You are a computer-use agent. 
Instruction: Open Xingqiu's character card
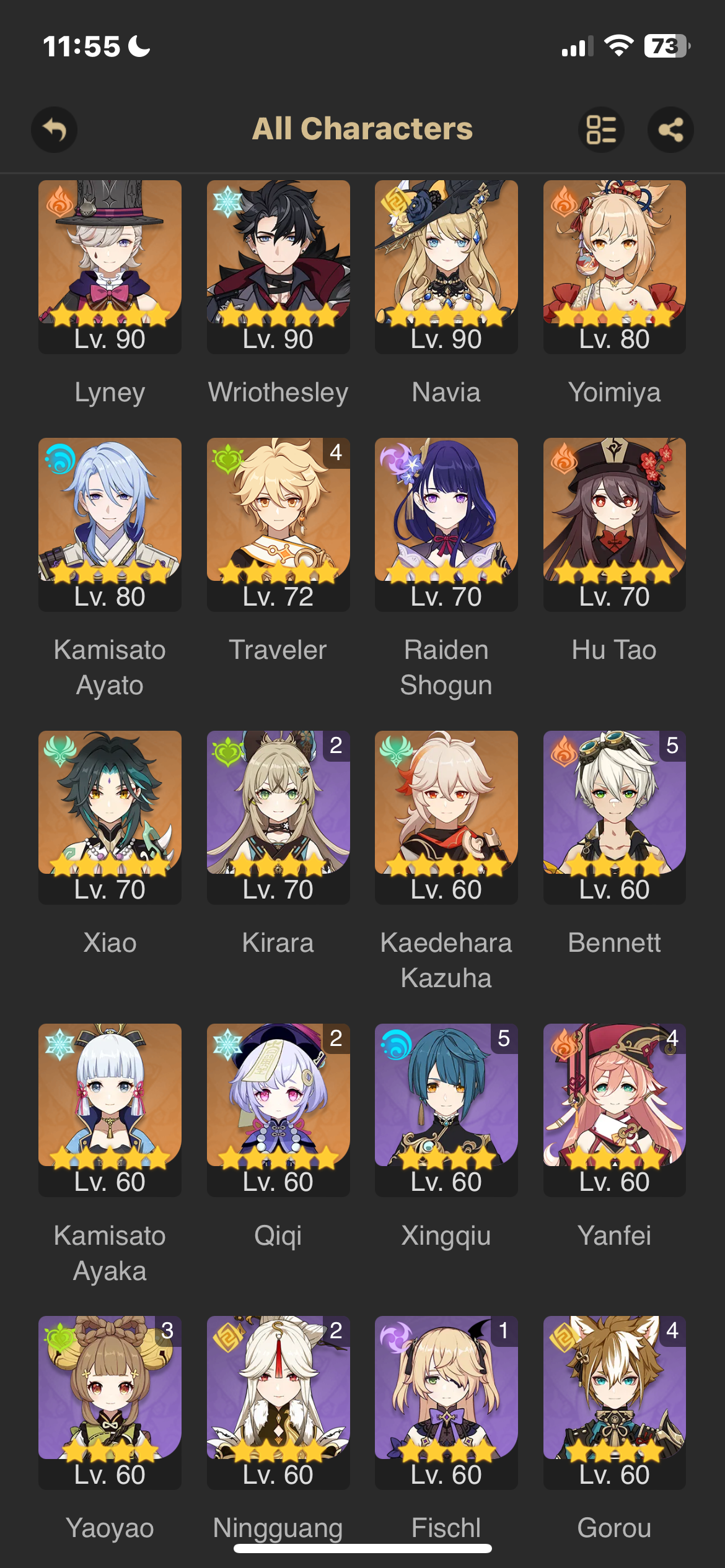click(x=446, y=1109)
